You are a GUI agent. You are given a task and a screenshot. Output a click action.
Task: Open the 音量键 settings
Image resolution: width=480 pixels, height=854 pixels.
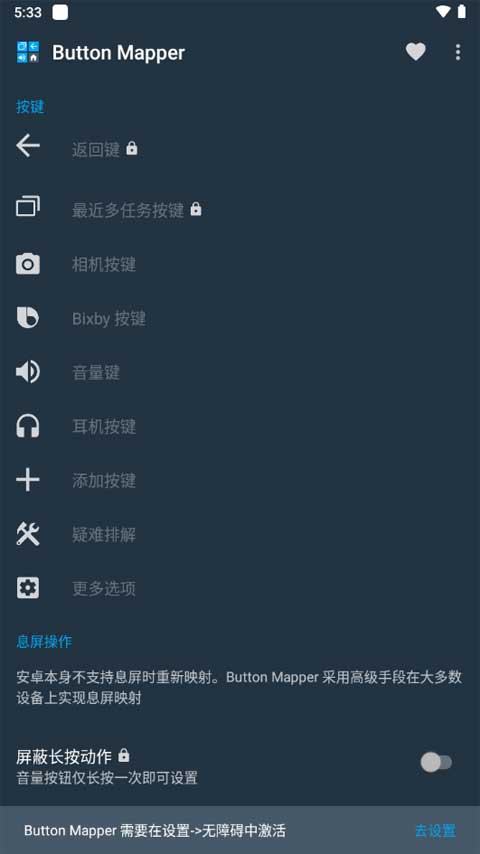(x=240, y=373)
